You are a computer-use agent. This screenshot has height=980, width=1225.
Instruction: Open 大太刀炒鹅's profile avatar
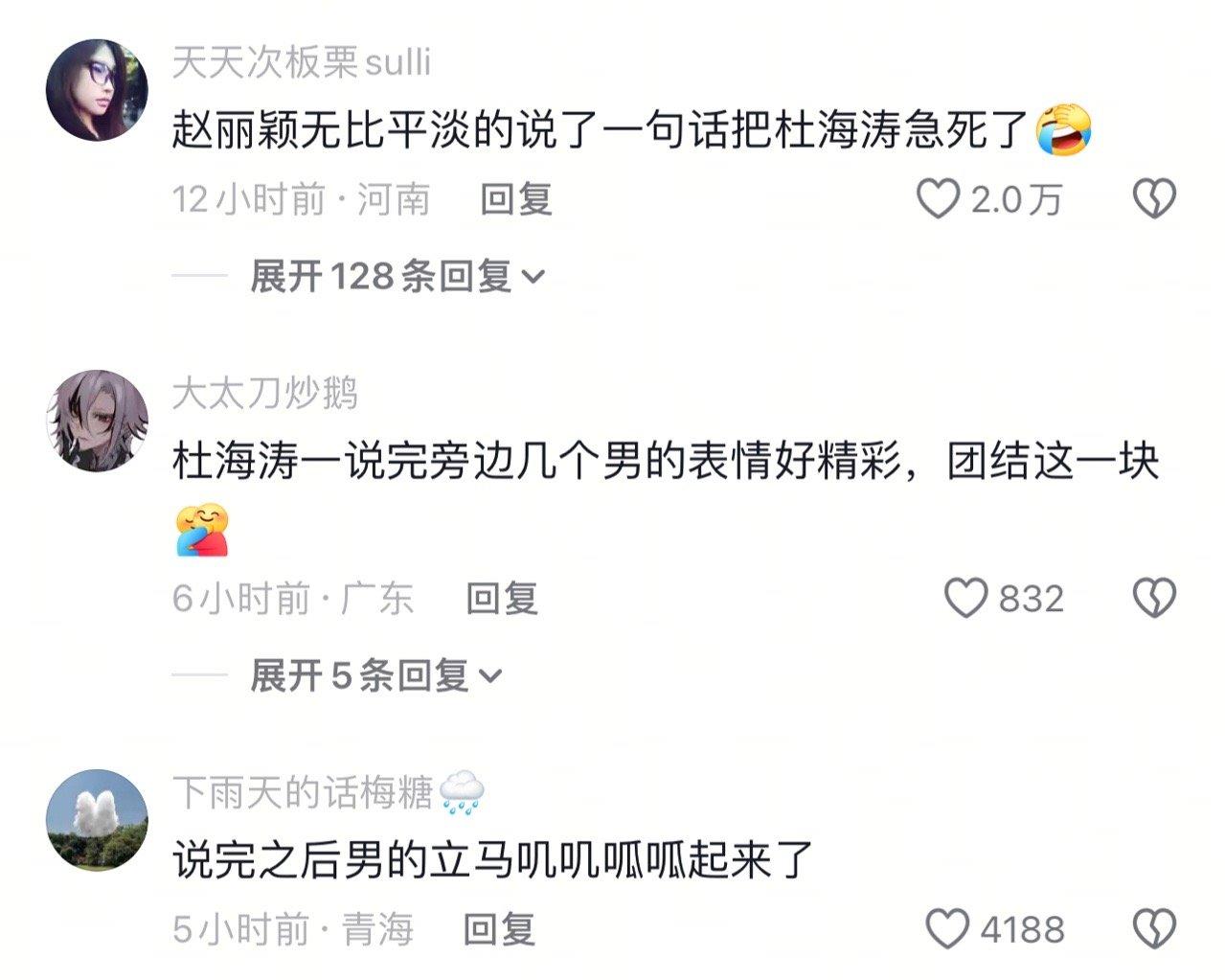97,422
